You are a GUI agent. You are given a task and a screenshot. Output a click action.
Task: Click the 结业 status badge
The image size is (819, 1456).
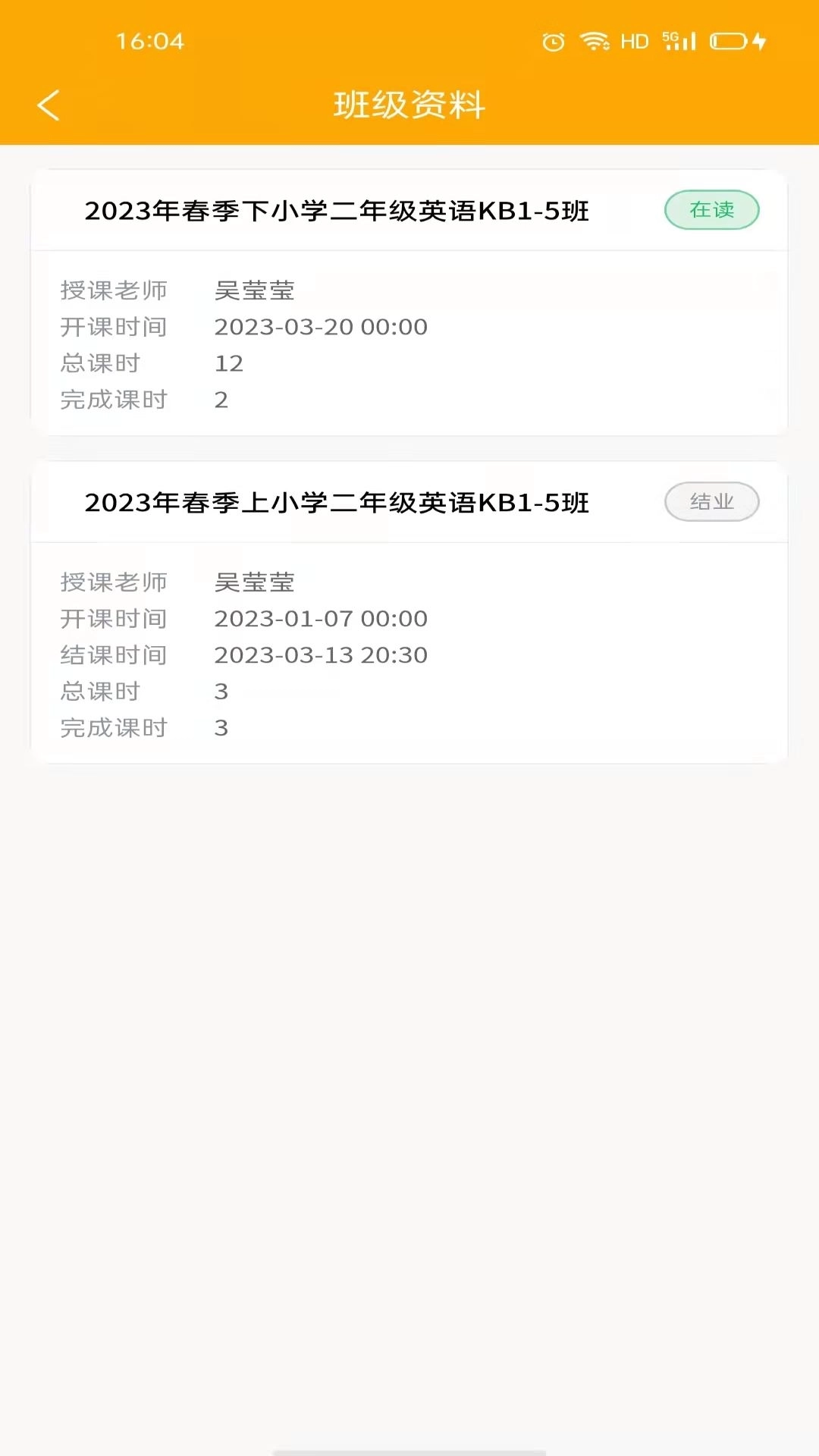[x=711, y=501]
